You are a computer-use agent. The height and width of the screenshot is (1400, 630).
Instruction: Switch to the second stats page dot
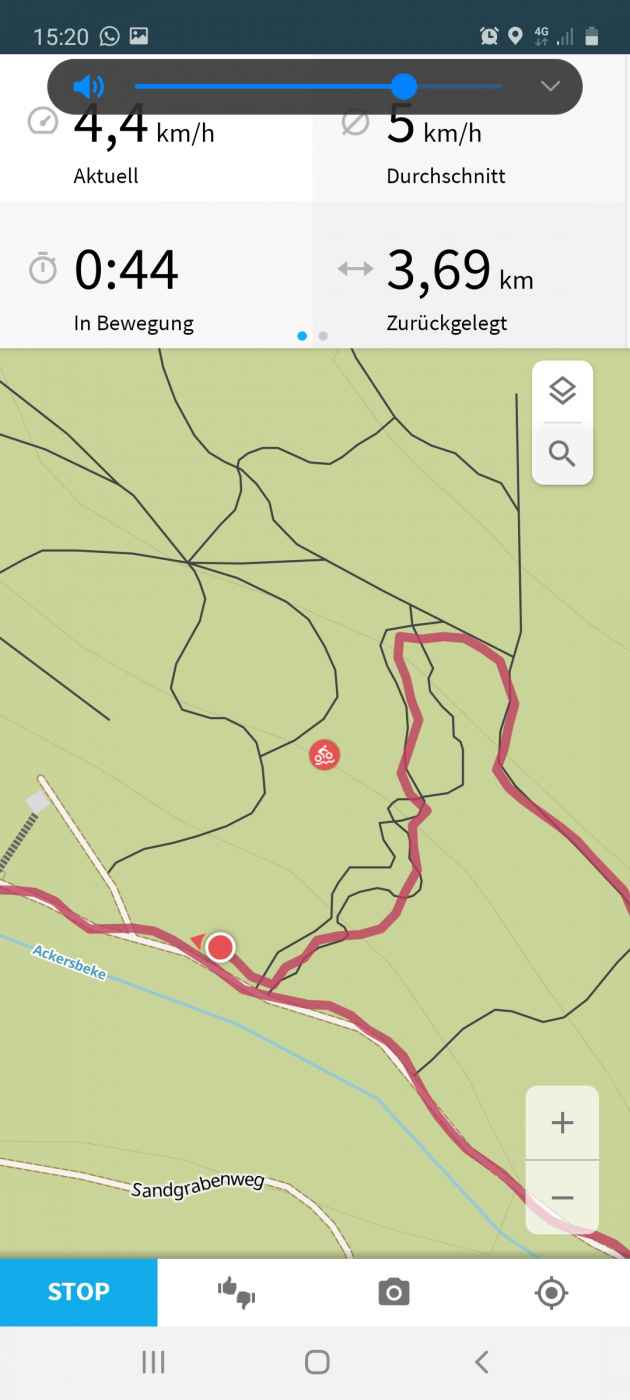tap(323, 336)
